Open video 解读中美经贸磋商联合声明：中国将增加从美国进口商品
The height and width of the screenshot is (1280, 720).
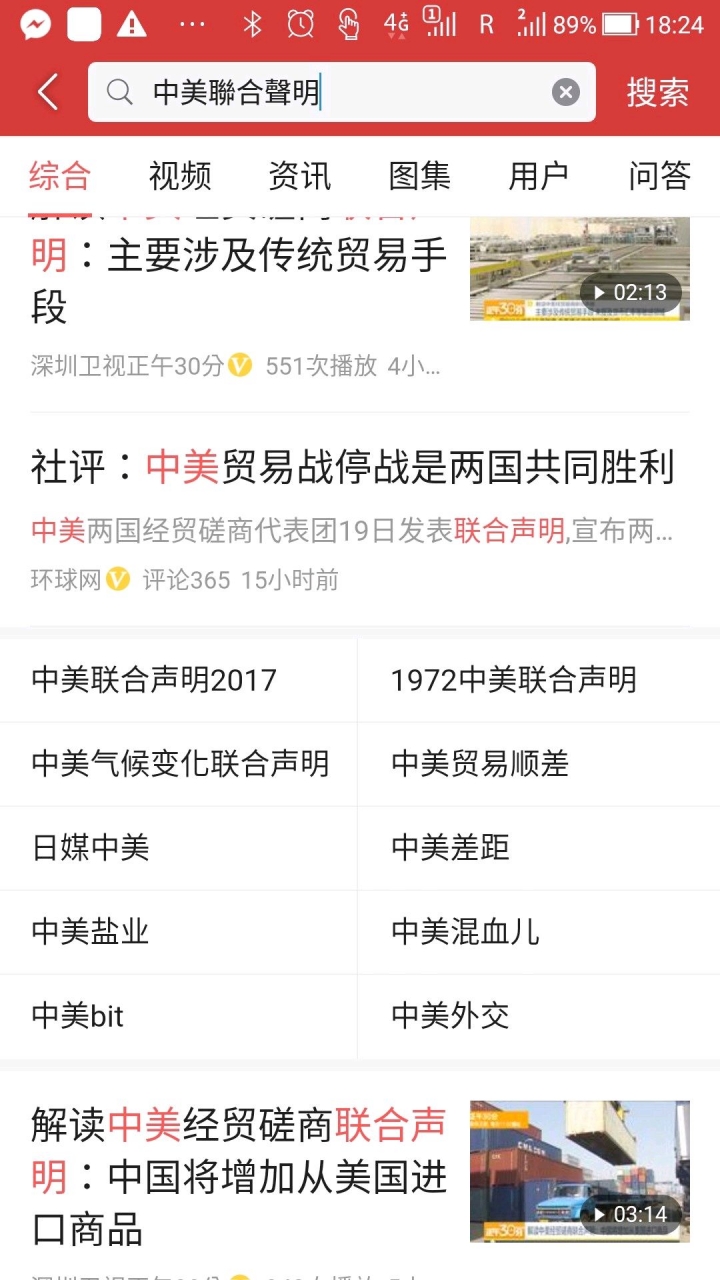point(240,1177)
